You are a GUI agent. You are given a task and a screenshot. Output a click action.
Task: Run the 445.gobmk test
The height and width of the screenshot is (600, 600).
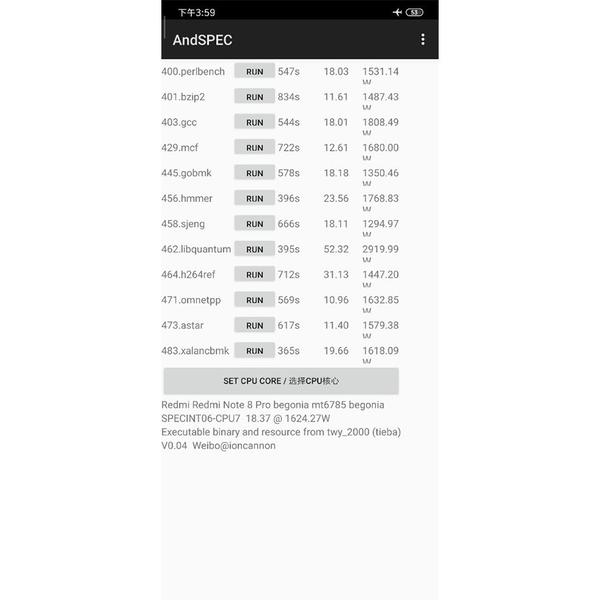tap(254, 173)
